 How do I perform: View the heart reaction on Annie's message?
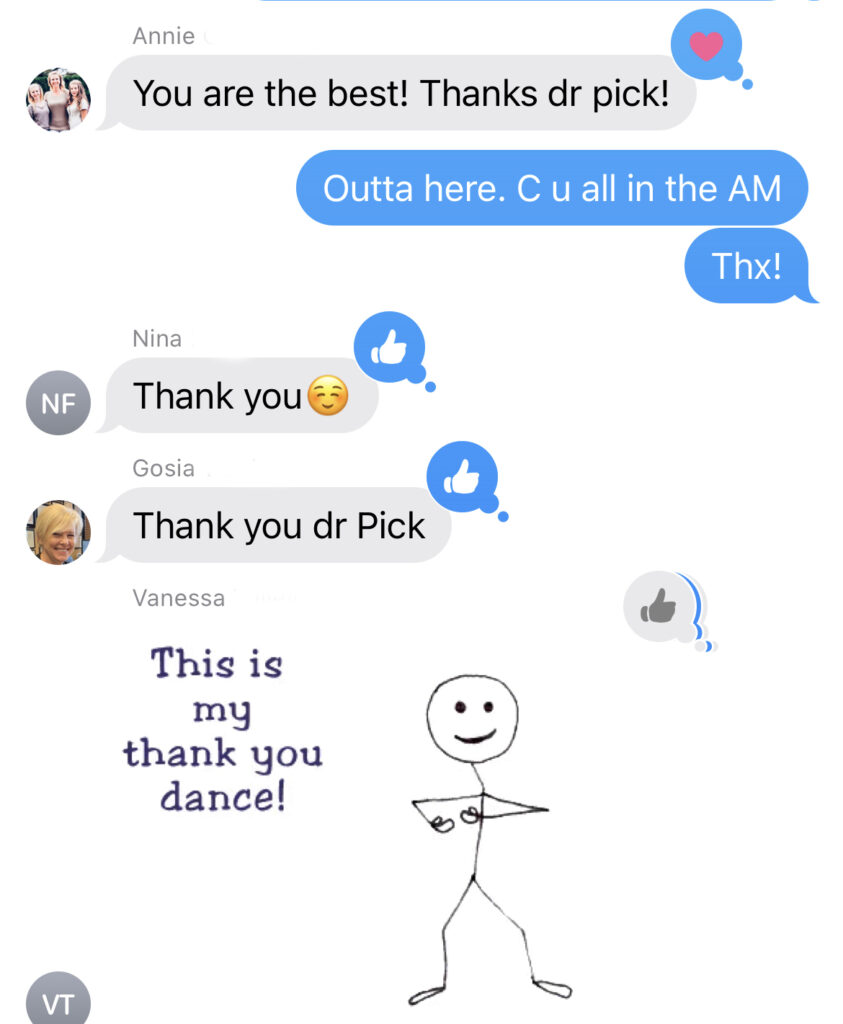(x=707, y=46)
